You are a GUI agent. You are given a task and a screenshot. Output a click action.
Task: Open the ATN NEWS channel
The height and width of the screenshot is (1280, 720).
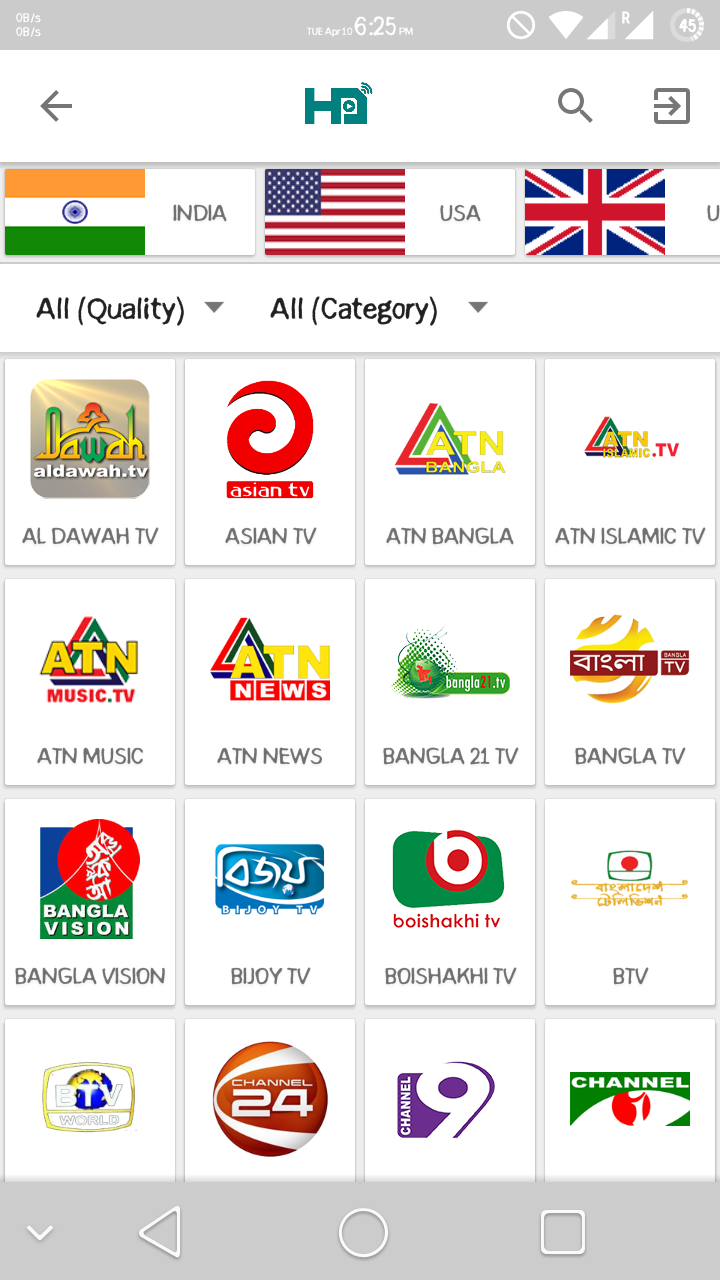270,682
